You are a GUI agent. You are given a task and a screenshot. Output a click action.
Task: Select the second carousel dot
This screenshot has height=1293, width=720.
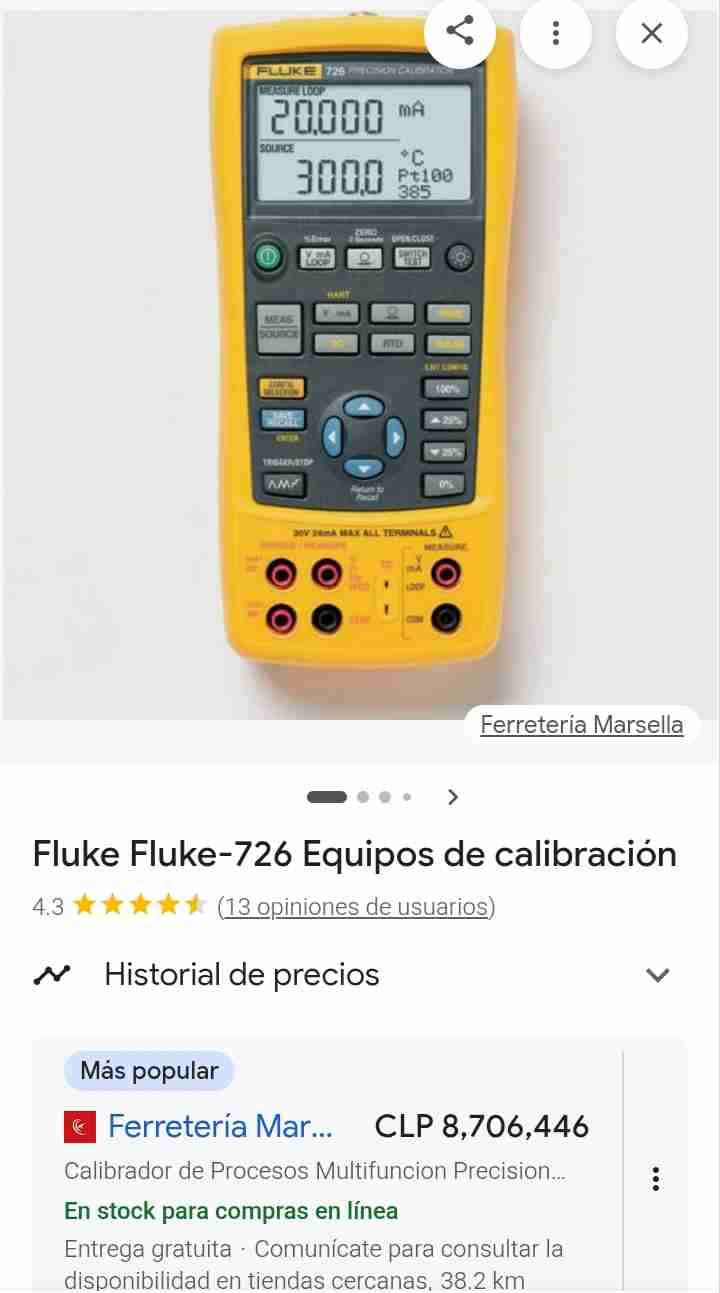tap(362, 797)
